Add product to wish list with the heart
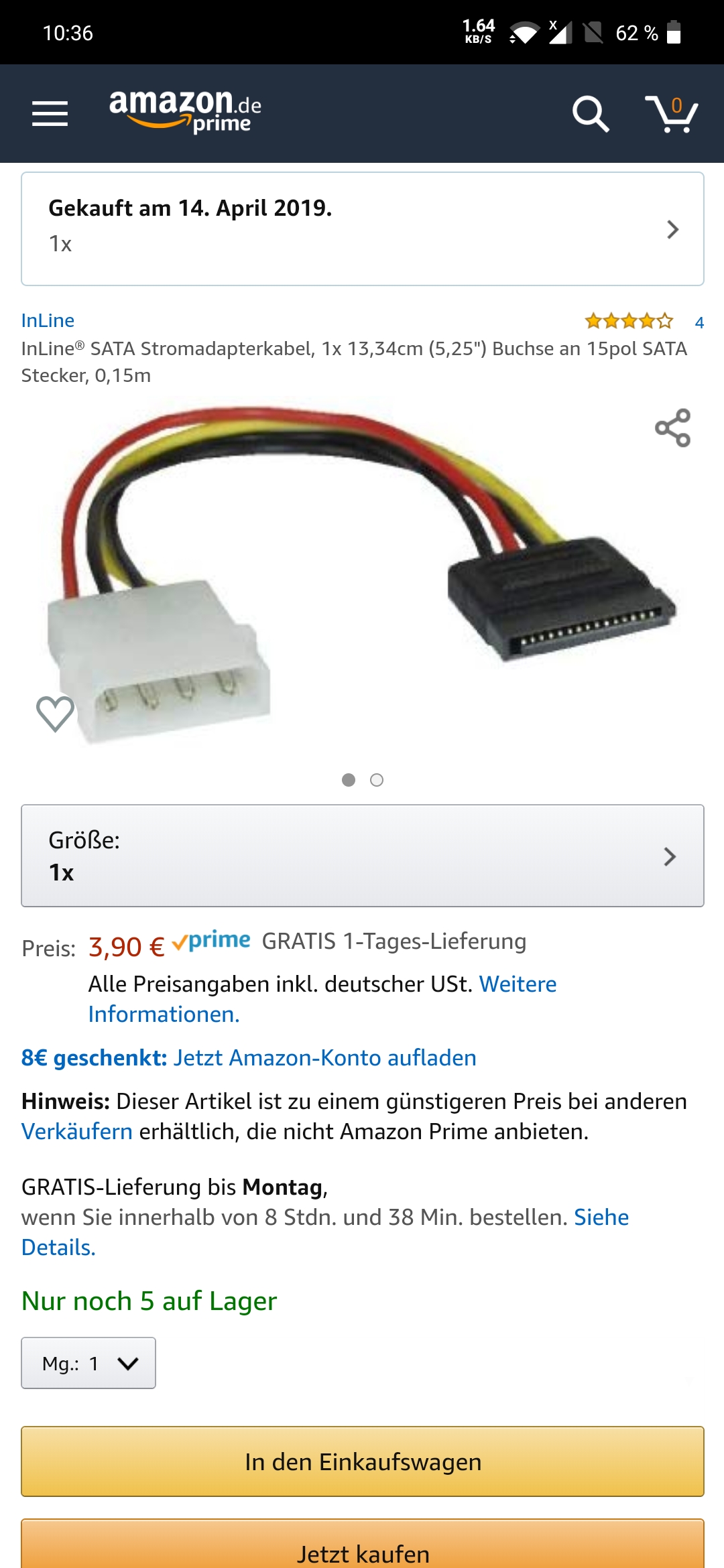Screen dimensions: 724x1568 tap(55, 714)
